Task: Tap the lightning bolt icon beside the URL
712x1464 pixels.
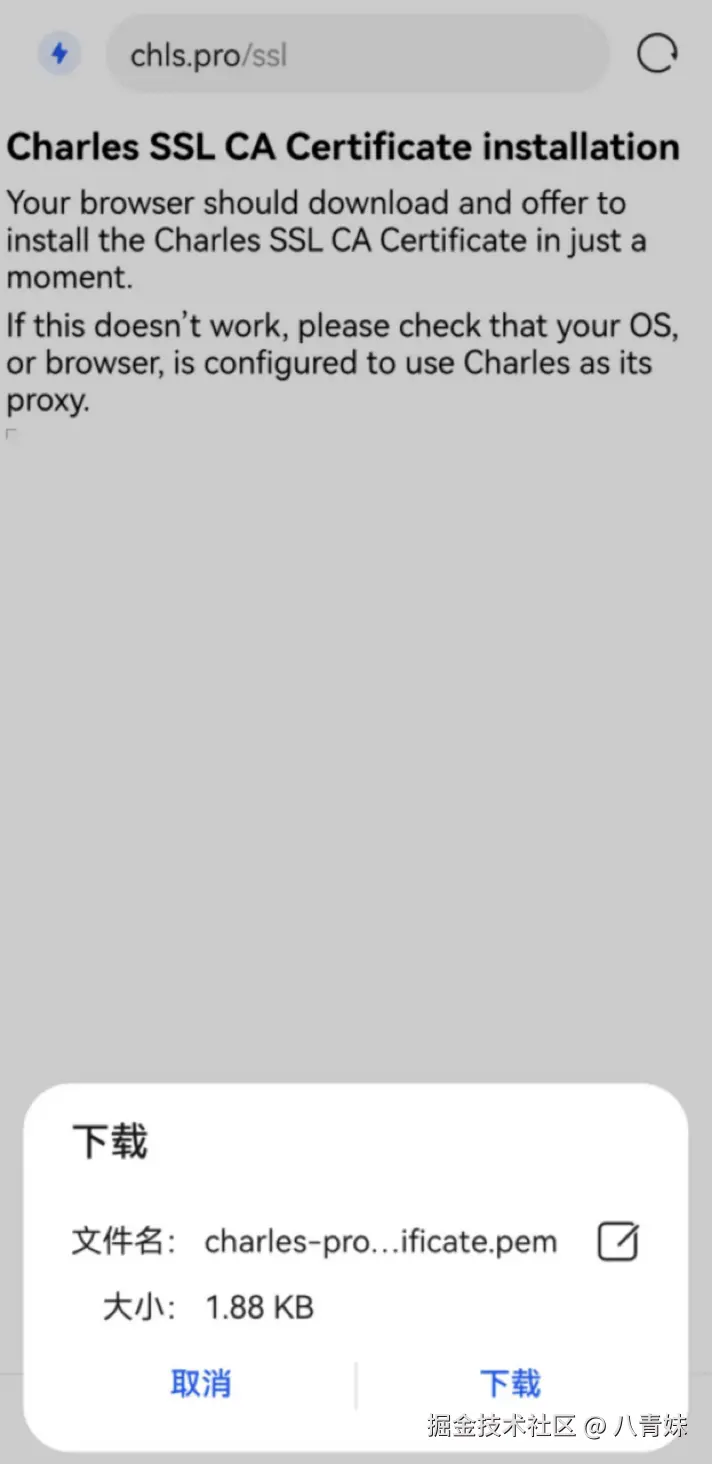Action: [59, 53]
